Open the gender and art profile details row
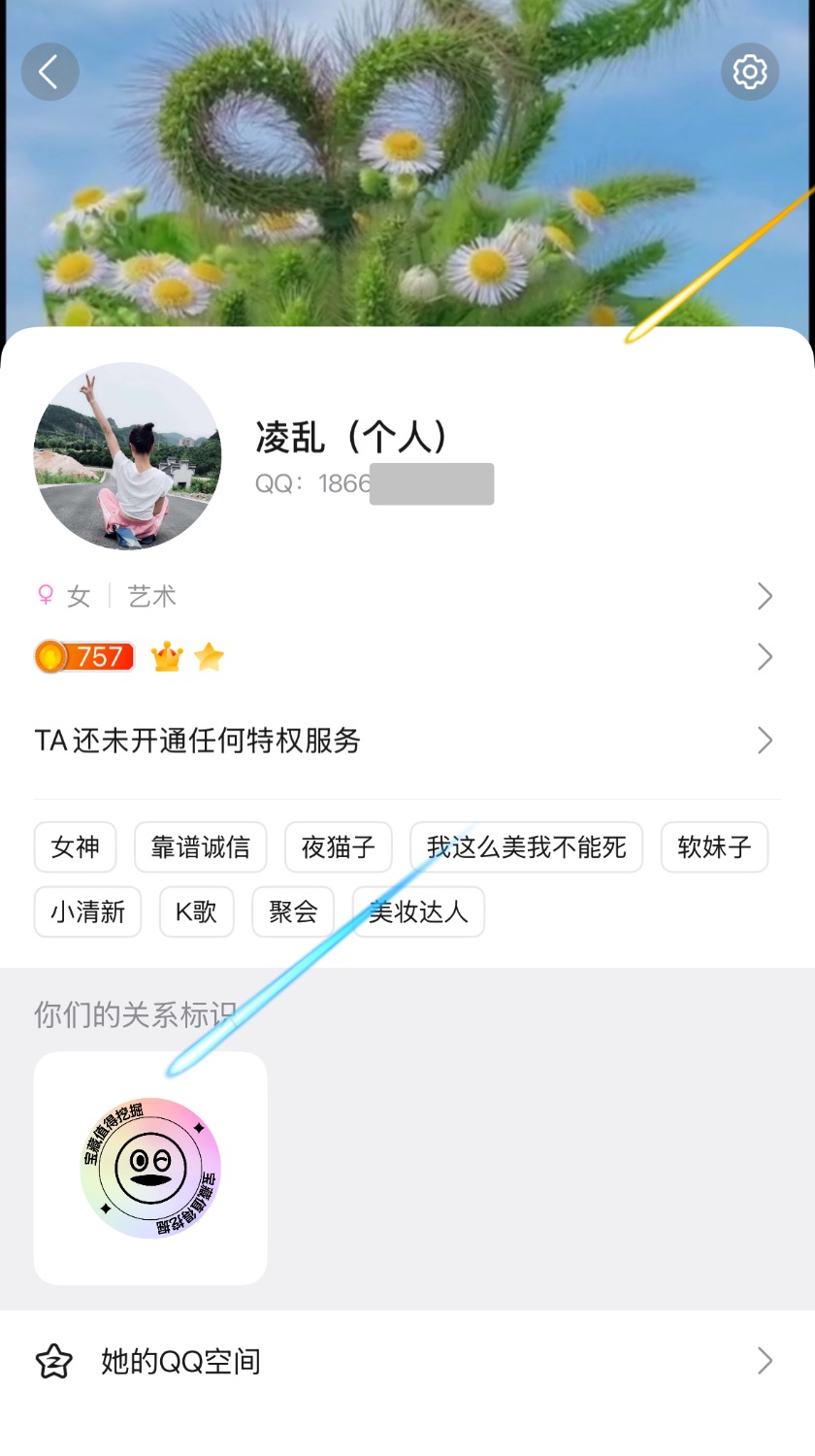Screen dimensions: 815x1456 pyautogui.click(x=407, y=596)
